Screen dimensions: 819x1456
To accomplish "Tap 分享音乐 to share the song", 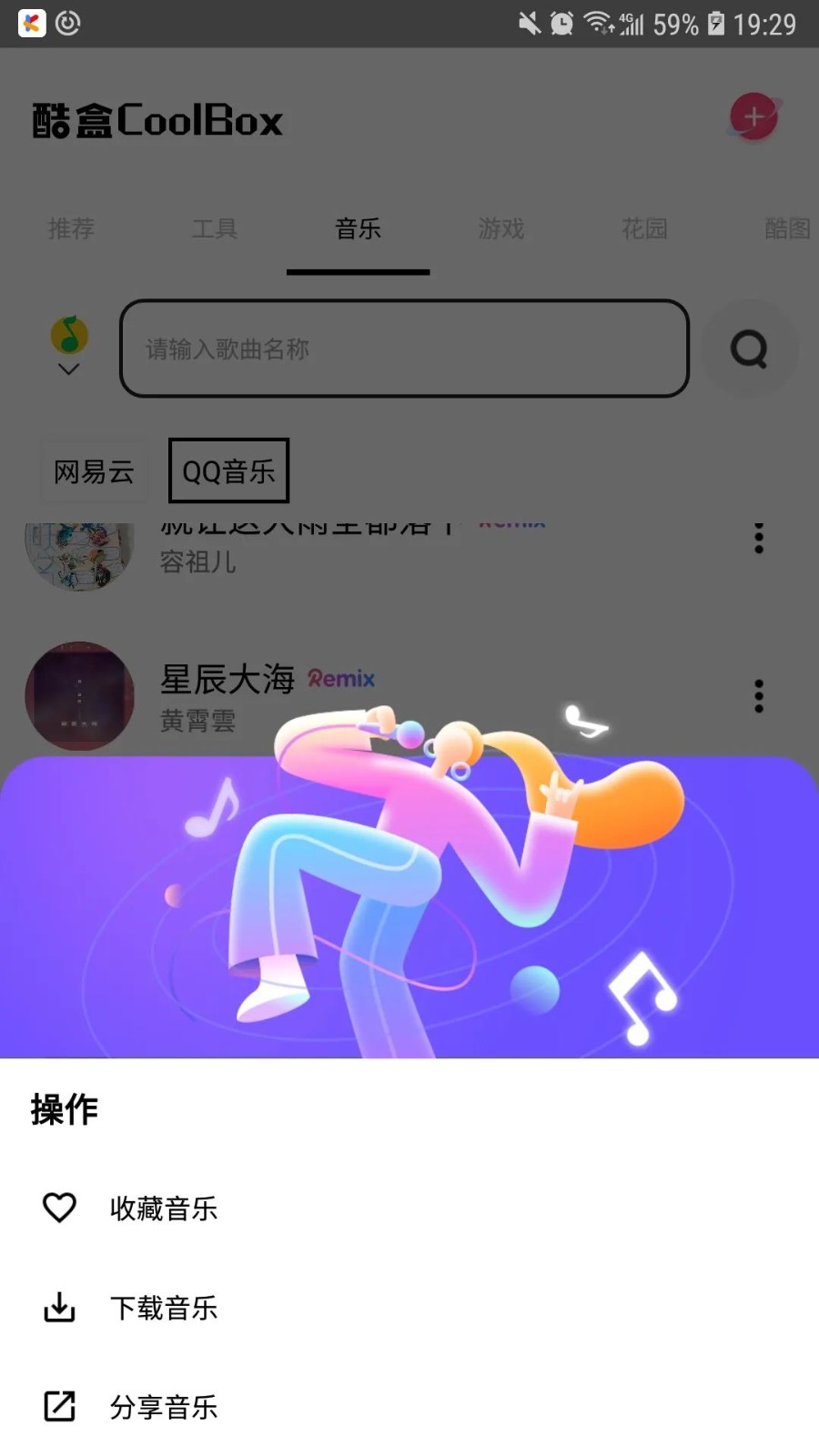I will tap(164, 1407).
